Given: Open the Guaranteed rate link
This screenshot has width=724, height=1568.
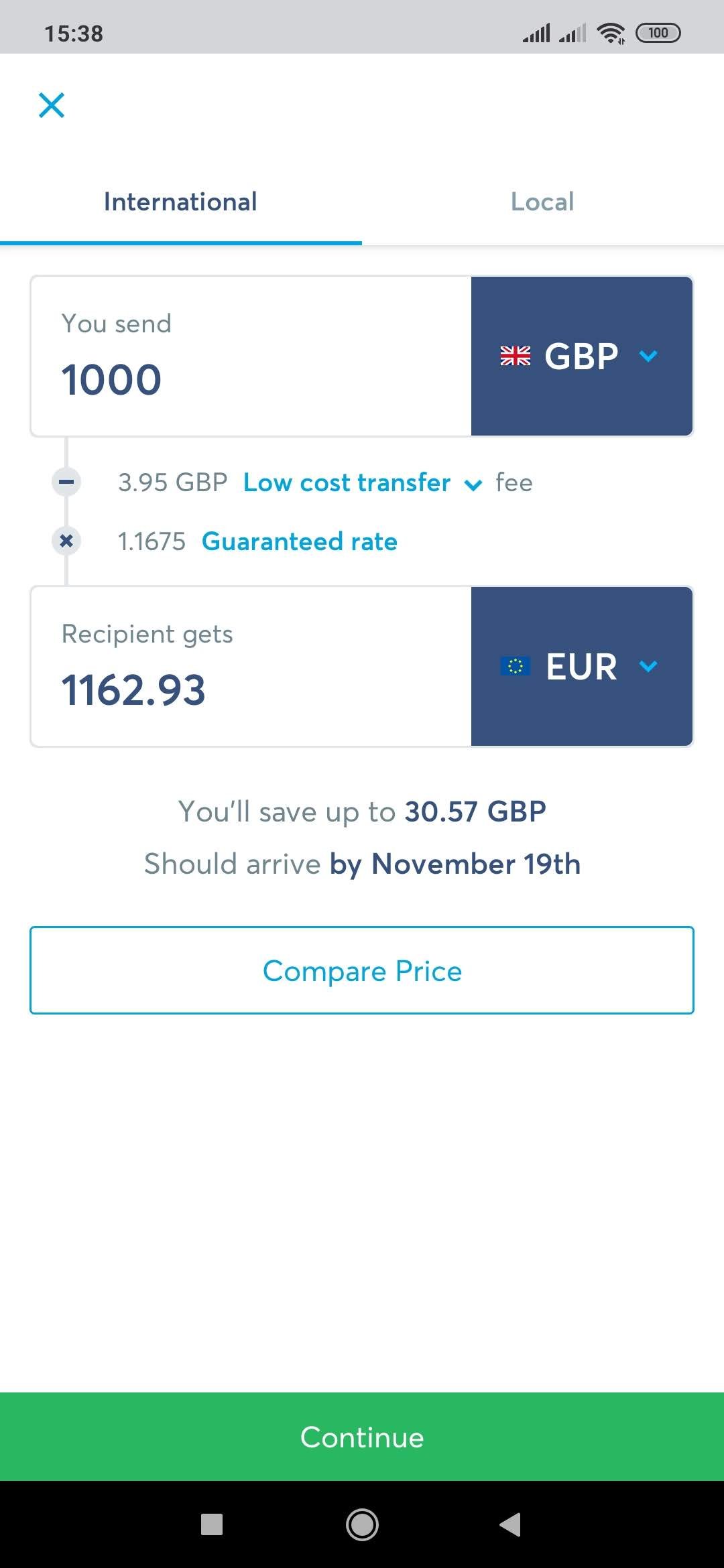Looking at the screenshot, I should pos(300,541).
